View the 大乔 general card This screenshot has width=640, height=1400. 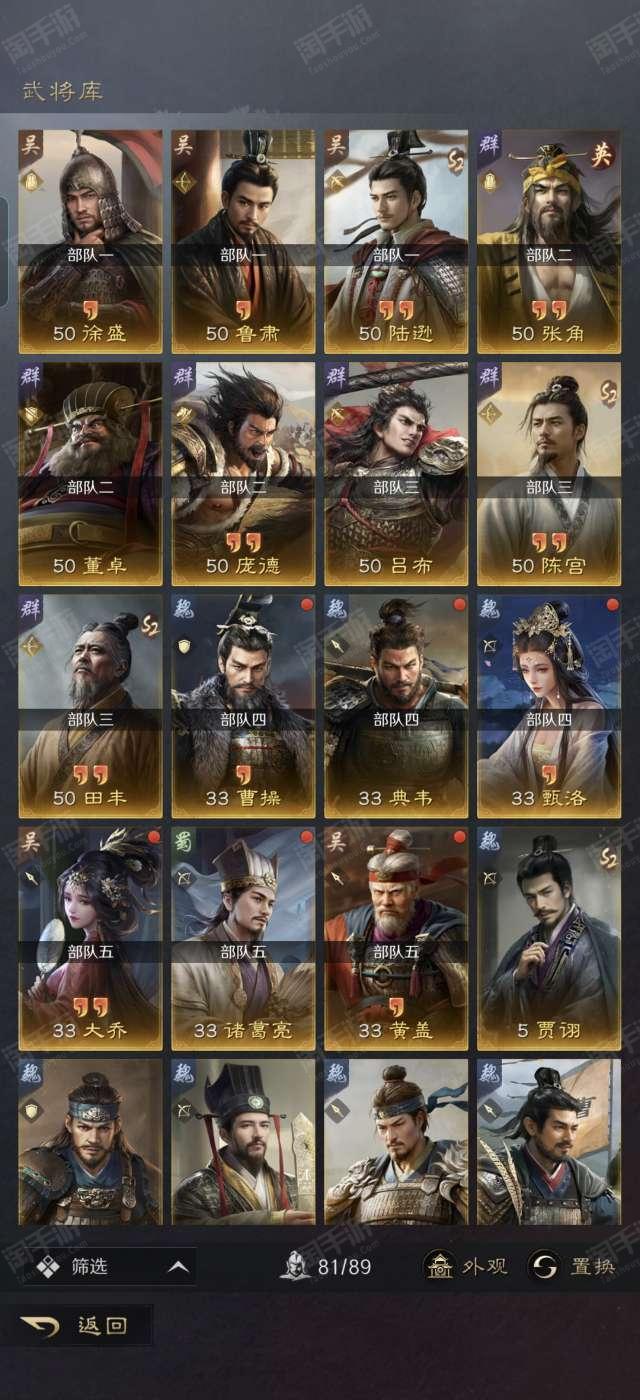click(x=90, y=938)
